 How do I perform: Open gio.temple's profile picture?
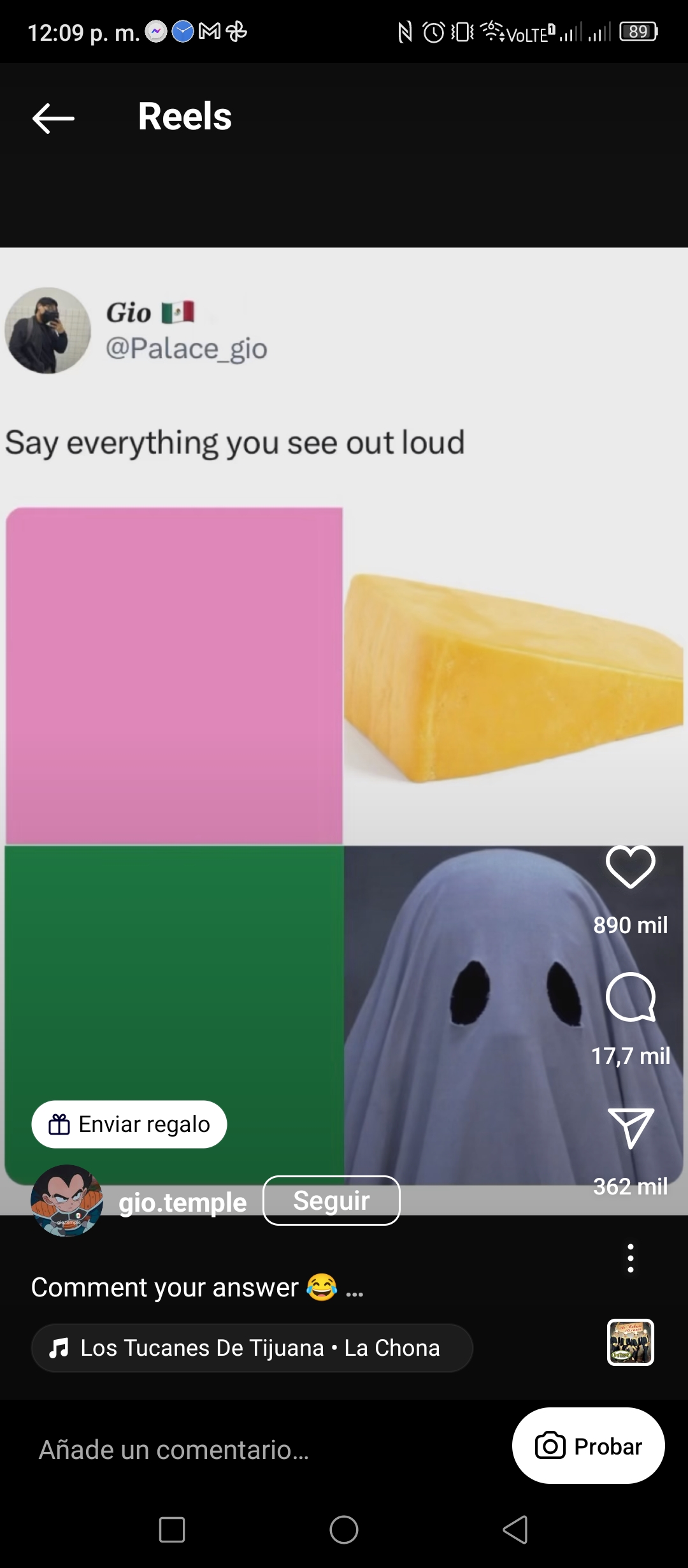click(67, 1201)
